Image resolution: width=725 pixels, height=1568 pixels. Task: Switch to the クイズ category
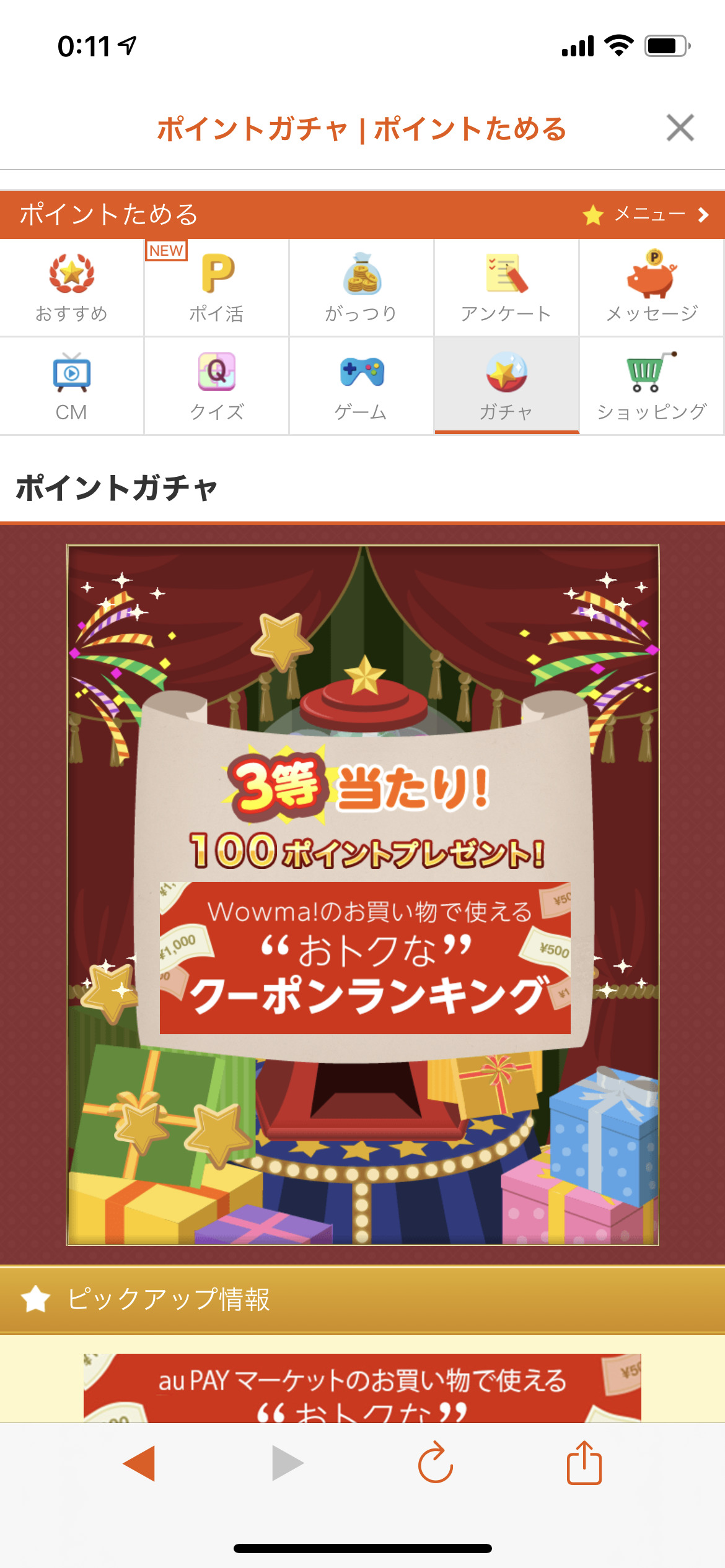[217, 386]
